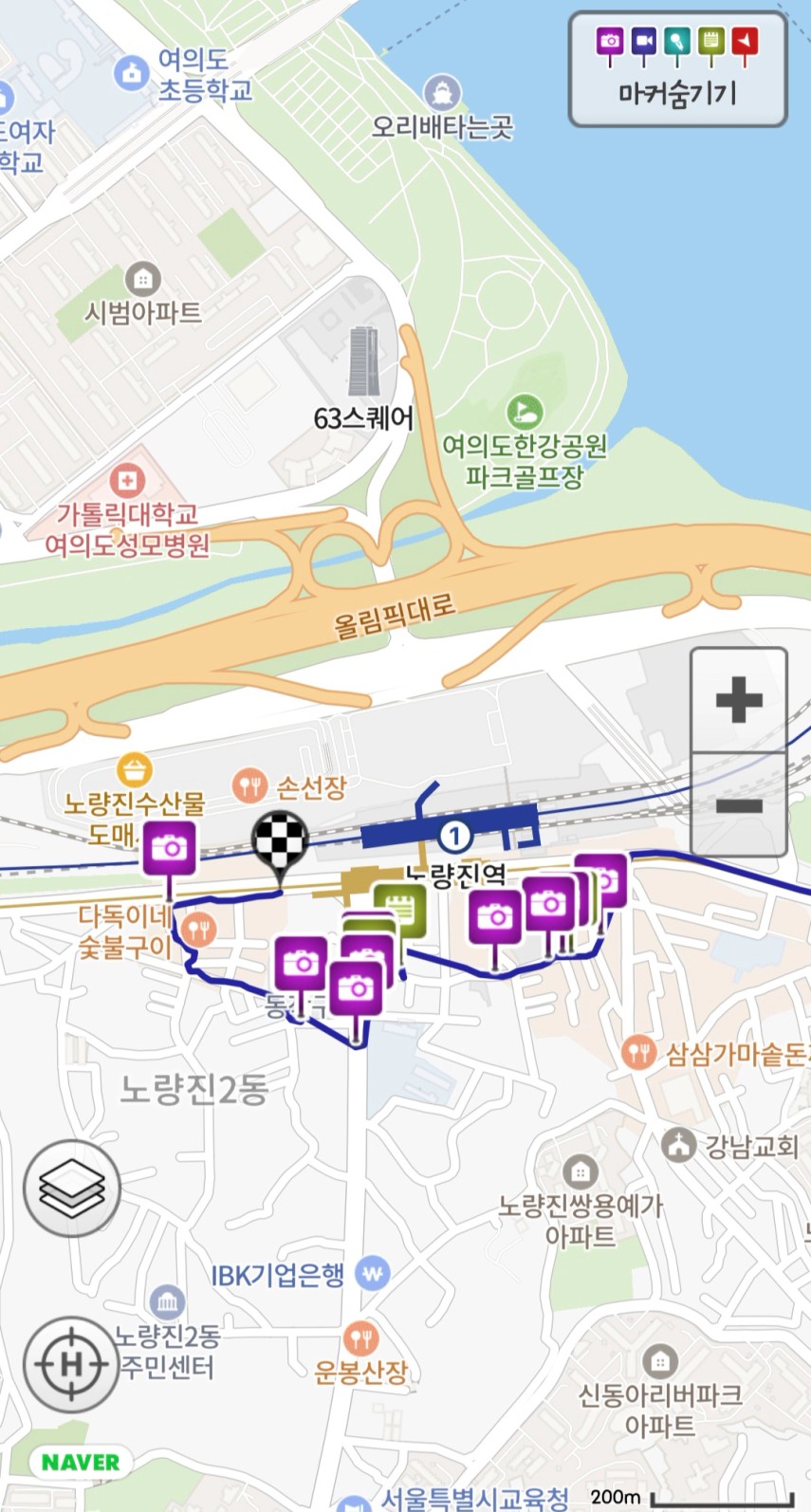Tap the 여의도한강공원 파크골프장 icon

pos(525,412)
